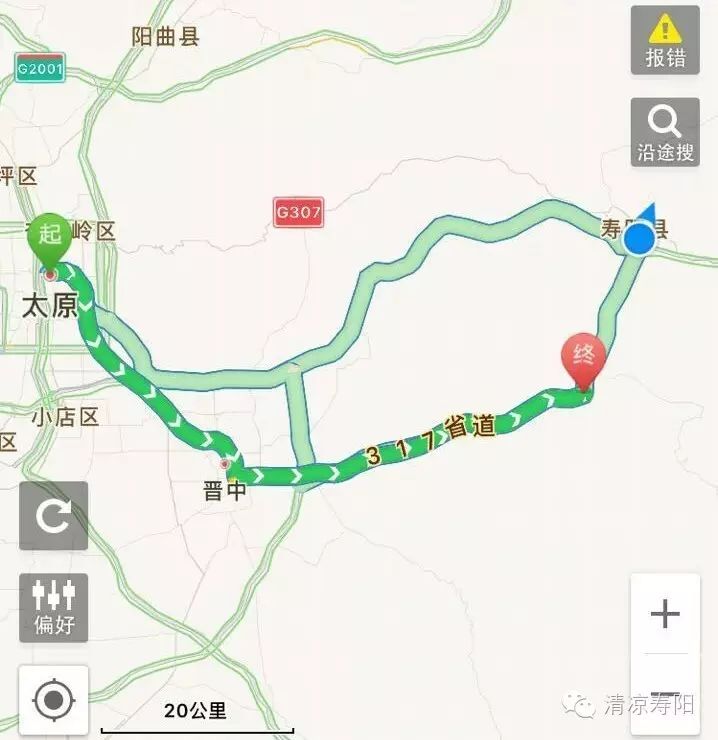The image size is (718, 740).
Task: Zoom out on the map
Action: (665, 697)
